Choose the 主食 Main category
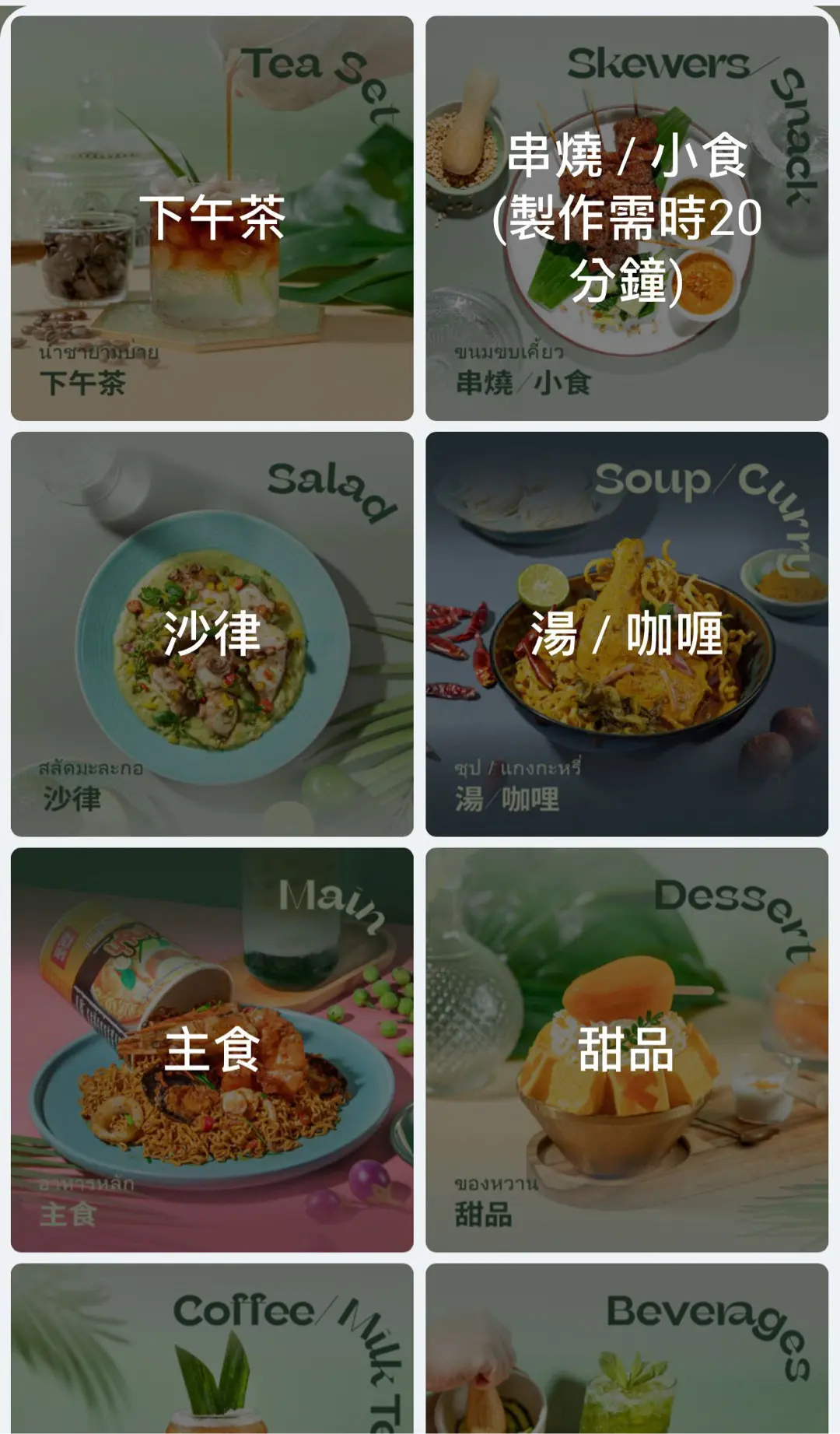 [x=212, y=1049]
